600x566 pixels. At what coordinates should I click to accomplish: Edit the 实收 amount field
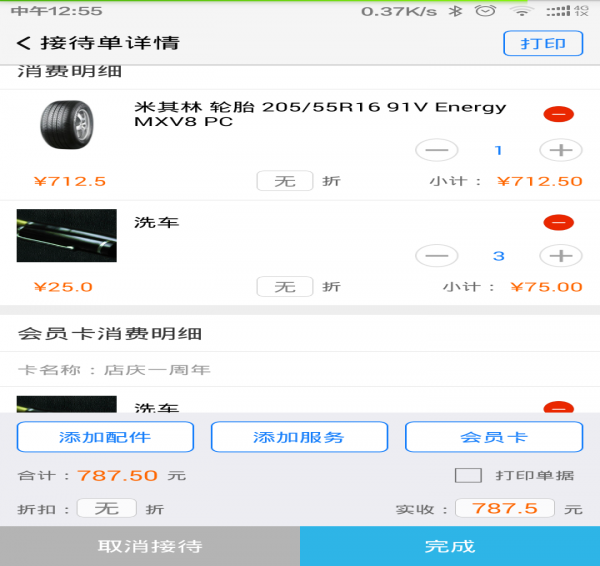(505, 508)
